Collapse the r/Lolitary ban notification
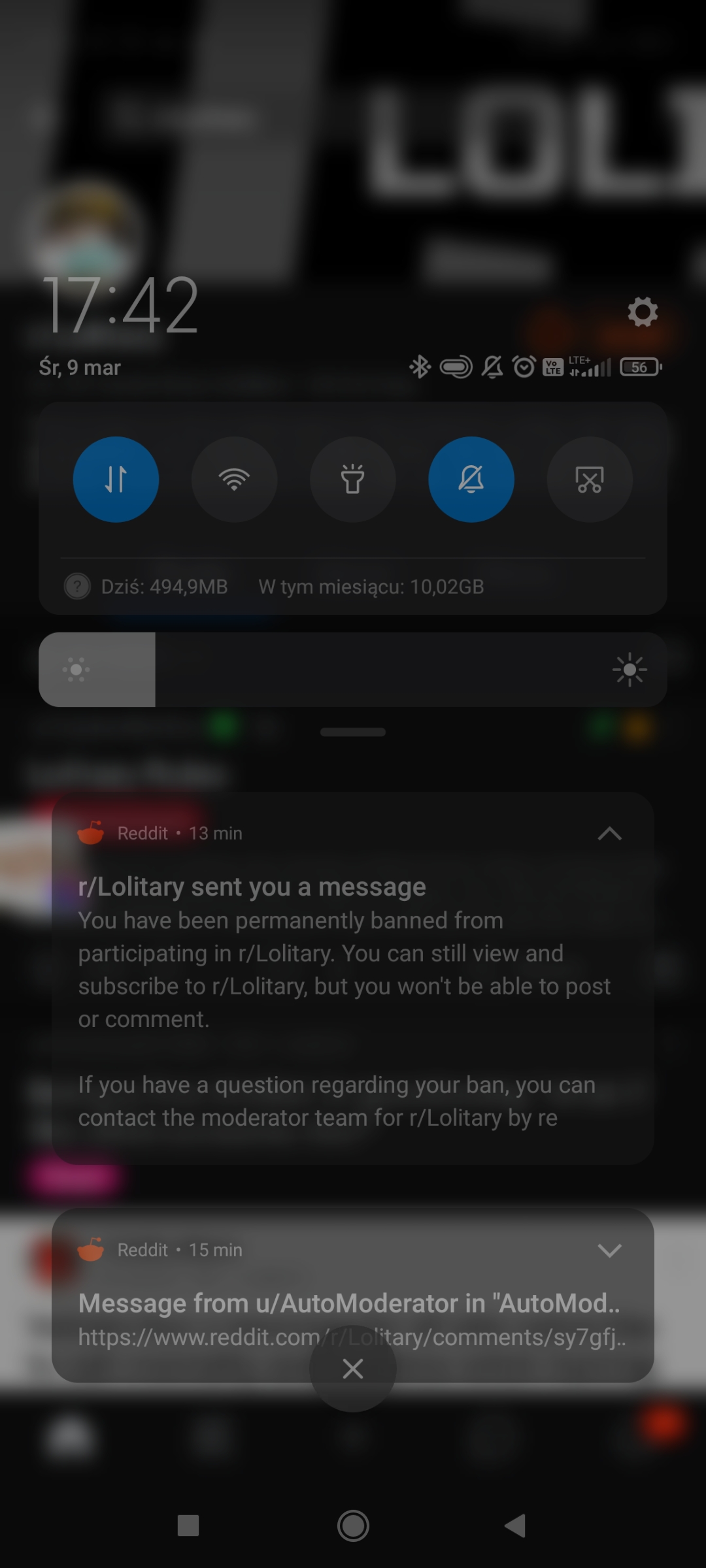The width and height of the screenshot is (706, 1568). point(609,834)
